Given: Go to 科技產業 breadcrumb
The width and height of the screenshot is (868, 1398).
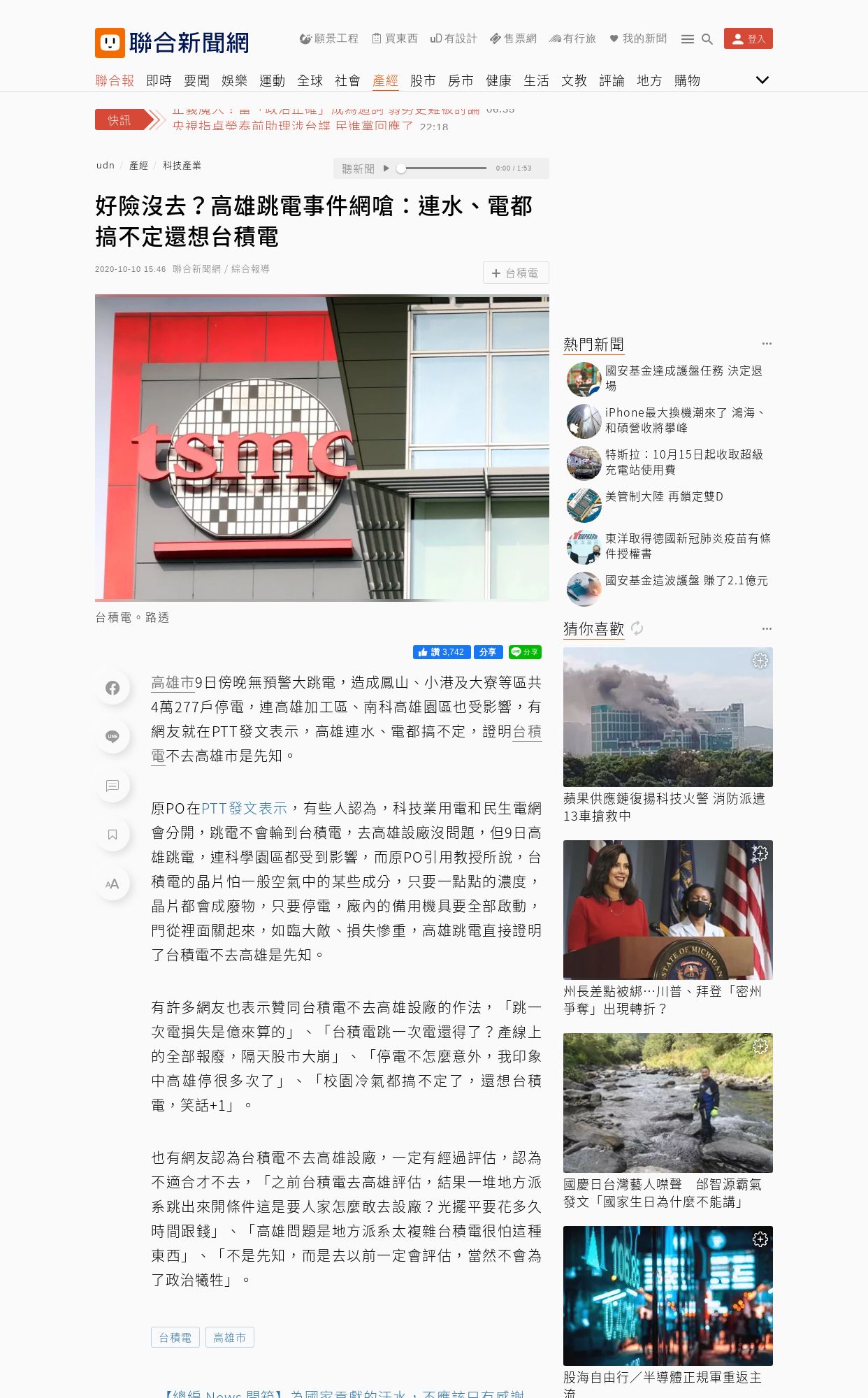Looking at the screenshot, I should click(182, 166).
